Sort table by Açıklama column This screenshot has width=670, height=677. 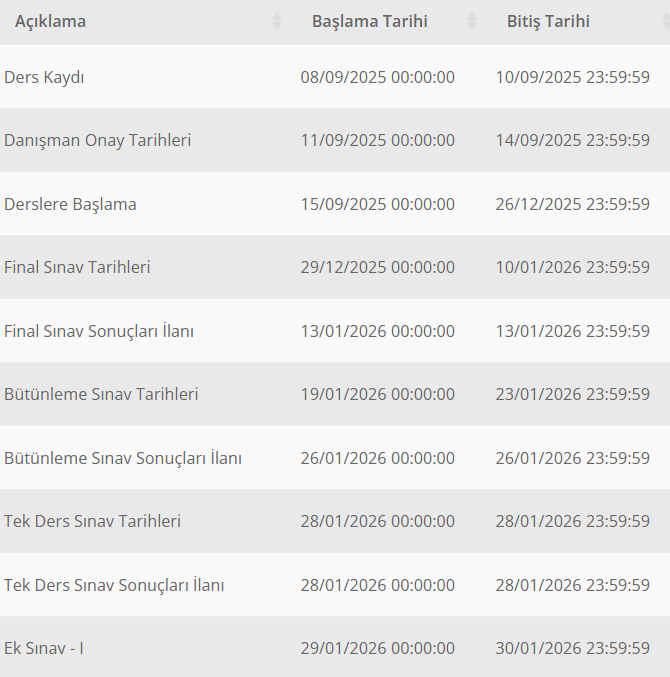[x=50, y=21]
